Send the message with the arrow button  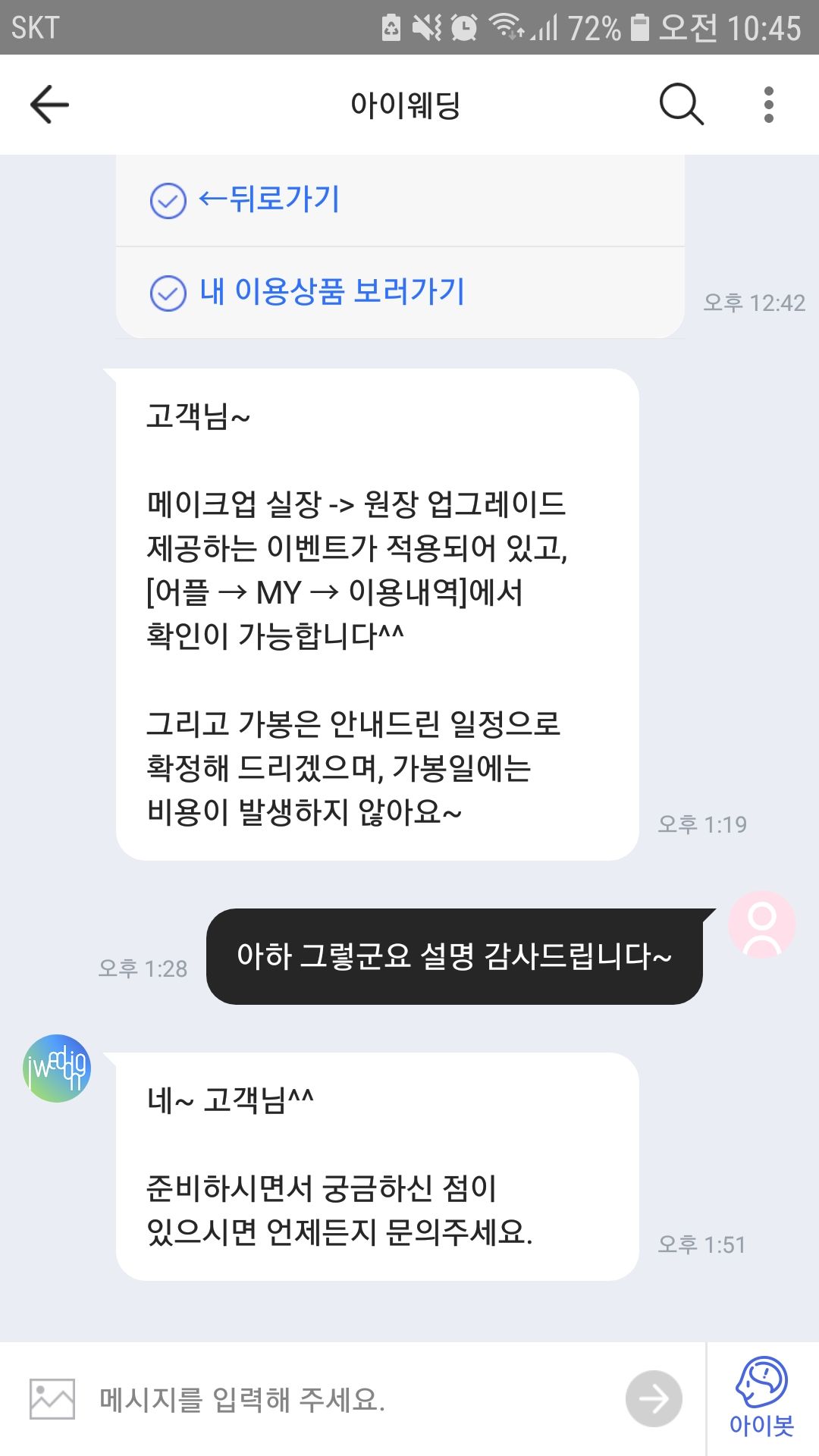coord(653,1398)
